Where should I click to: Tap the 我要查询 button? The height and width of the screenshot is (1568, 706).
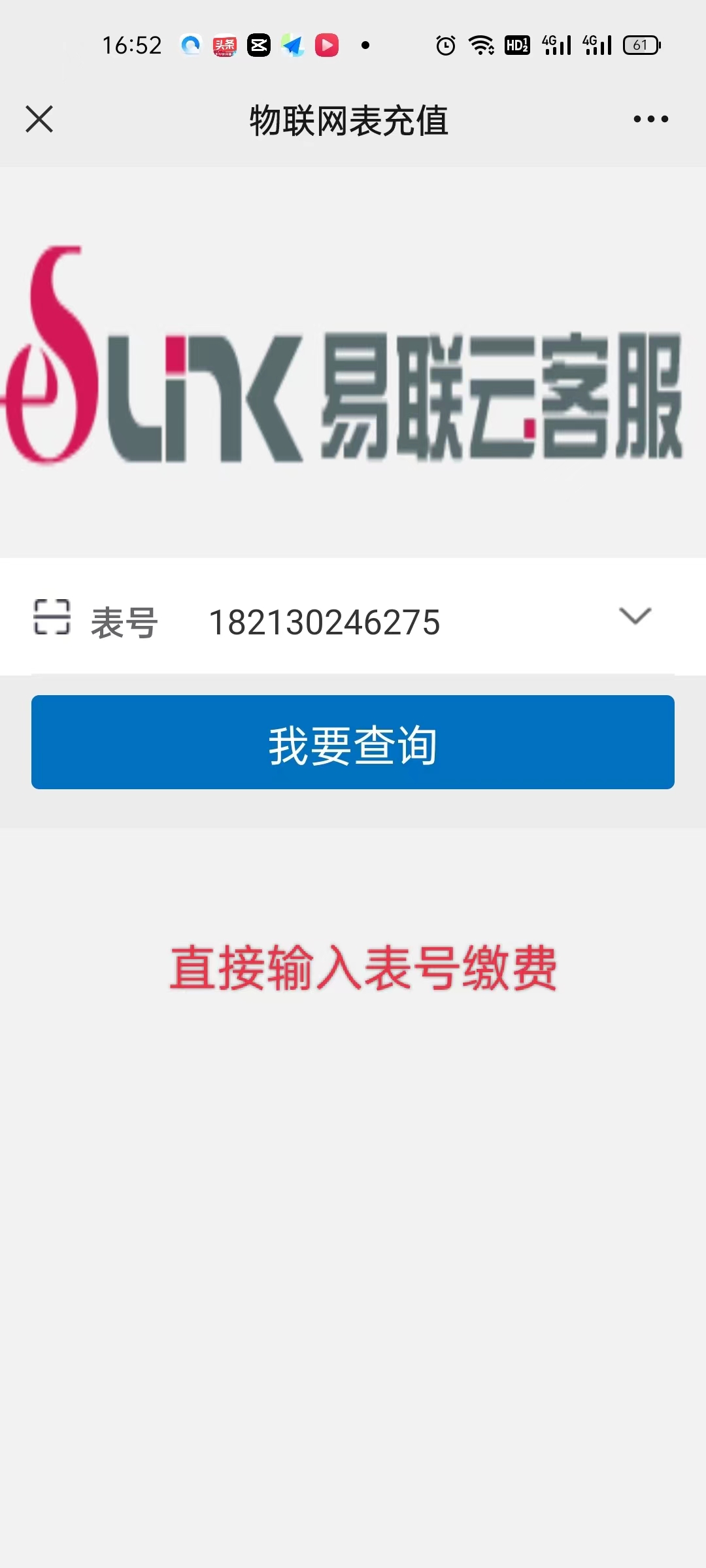pos(353,742)
